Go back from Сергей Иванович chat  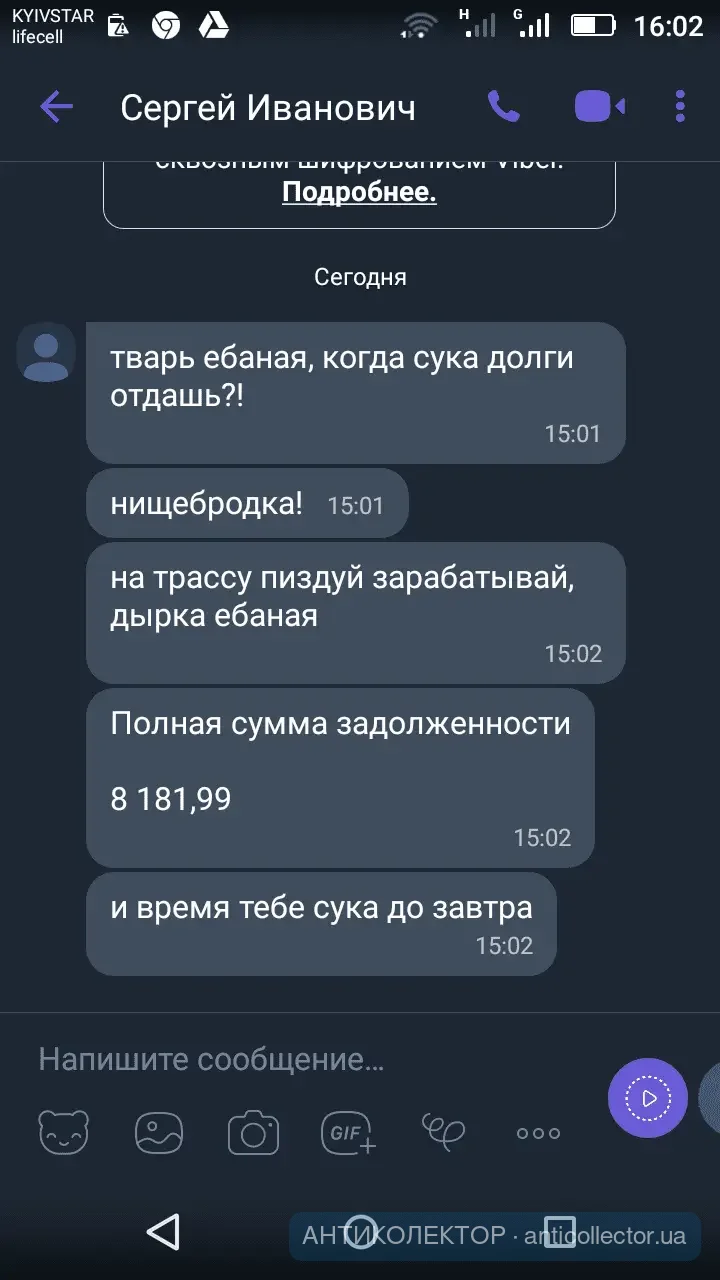pyautogui.click(x=56, y=107)
